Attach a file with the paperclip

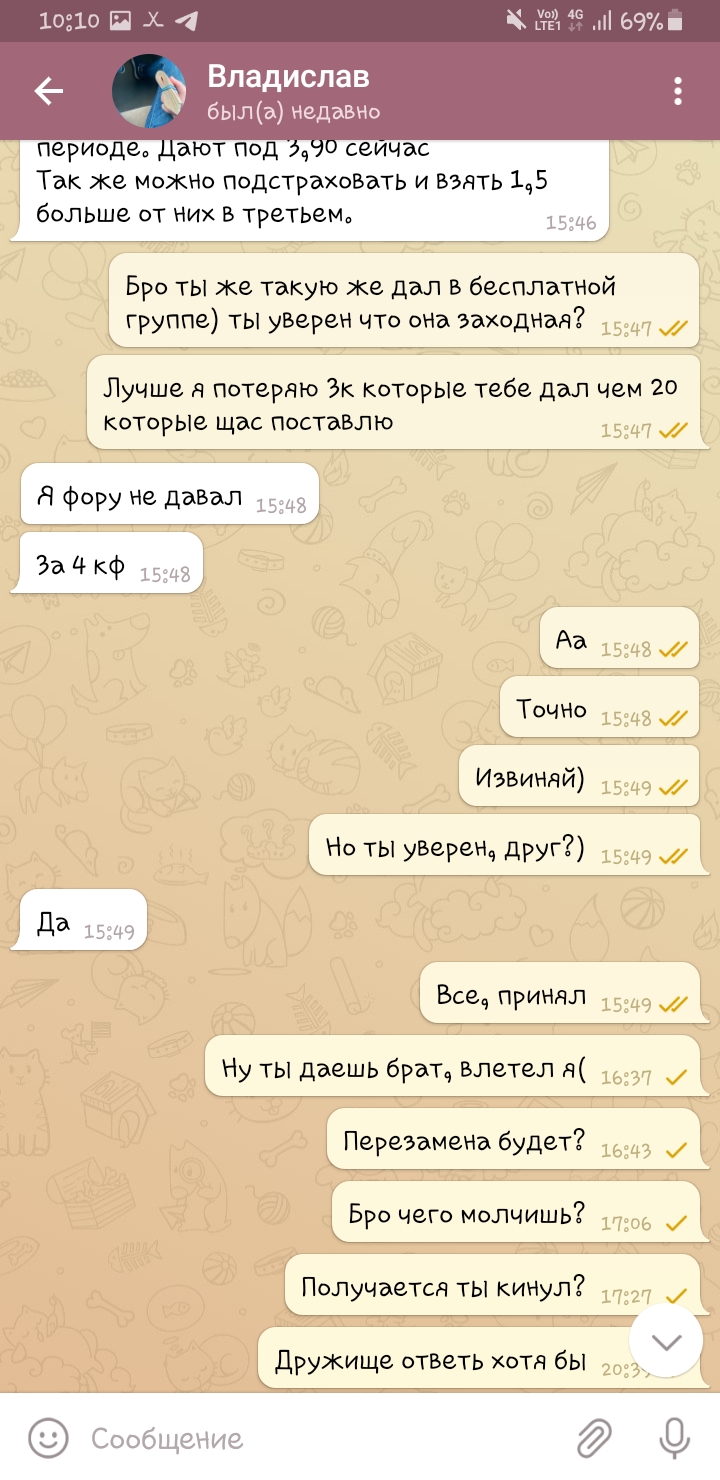595,1439
